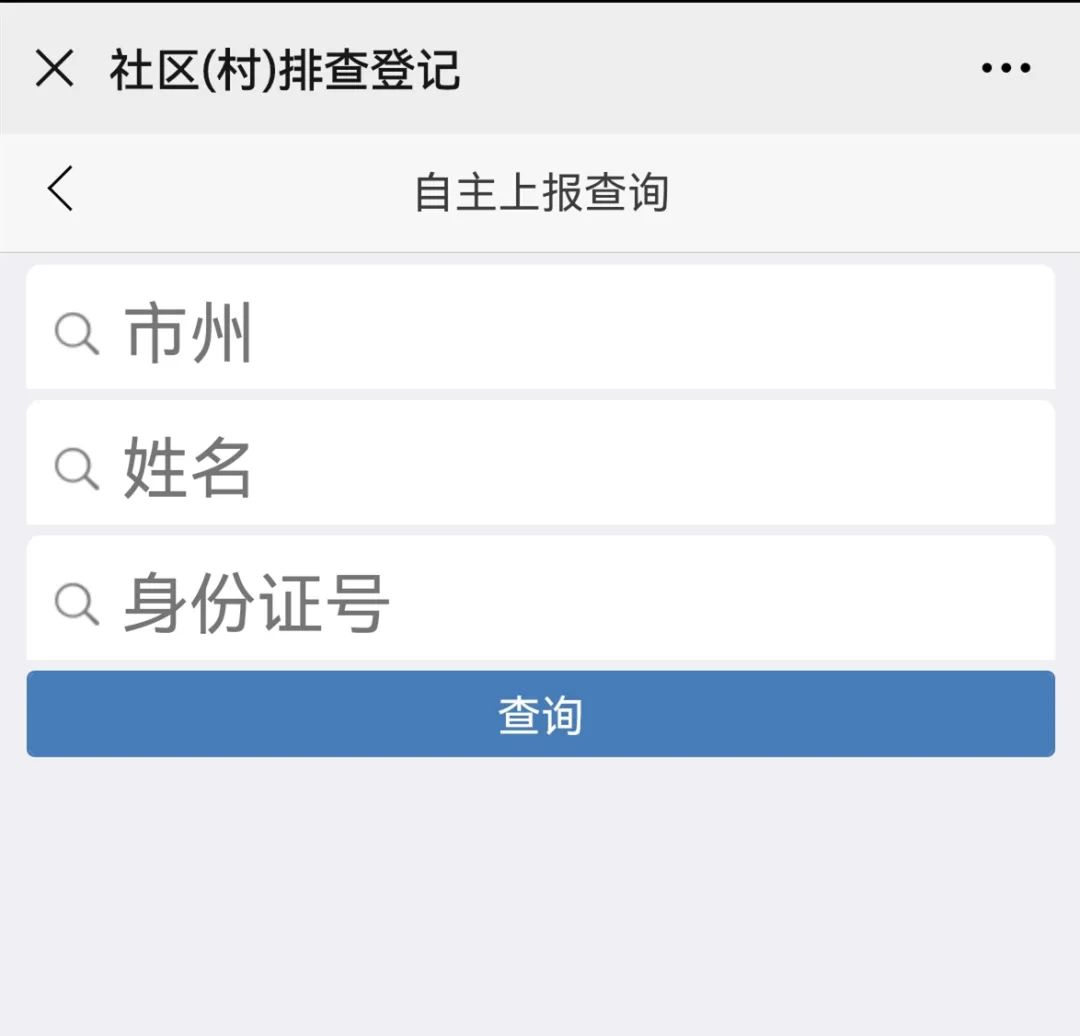1080x1036 pixels.
Task: Go back from 自主上报查询
Action: point(61,189)
